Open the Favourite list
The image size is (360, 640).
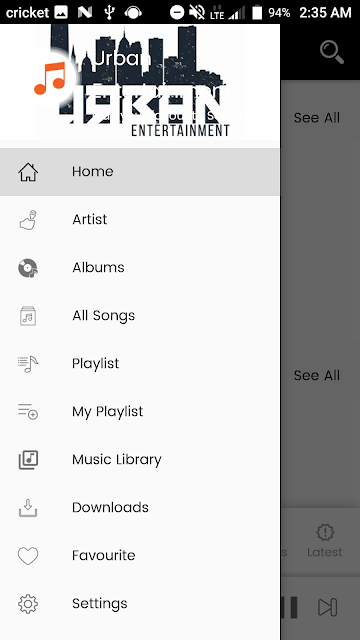pyautogui.click(x=140, y=556)
